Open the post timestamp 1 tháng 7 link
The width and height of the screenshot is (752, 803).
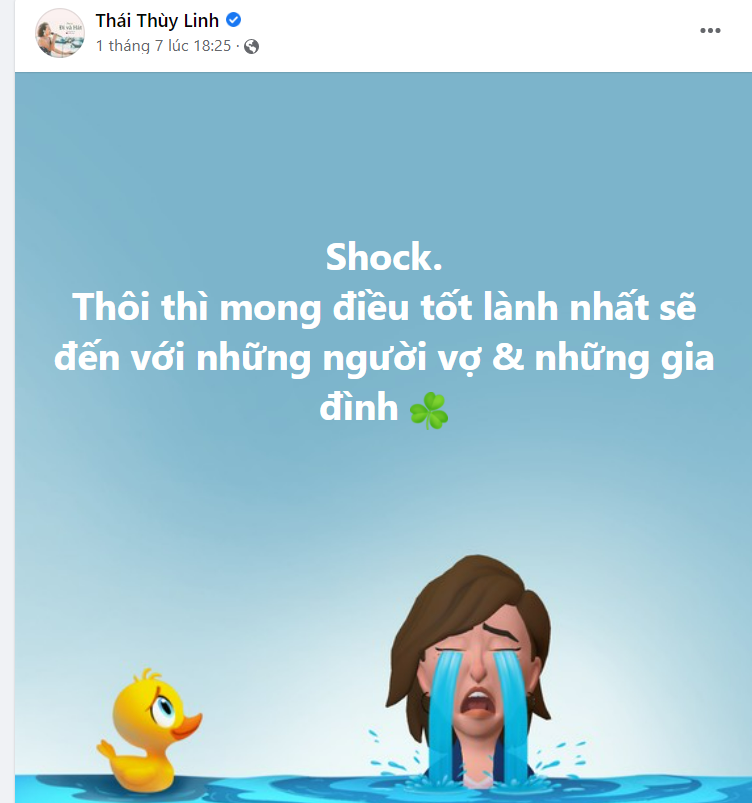click(x=163, y=46)
